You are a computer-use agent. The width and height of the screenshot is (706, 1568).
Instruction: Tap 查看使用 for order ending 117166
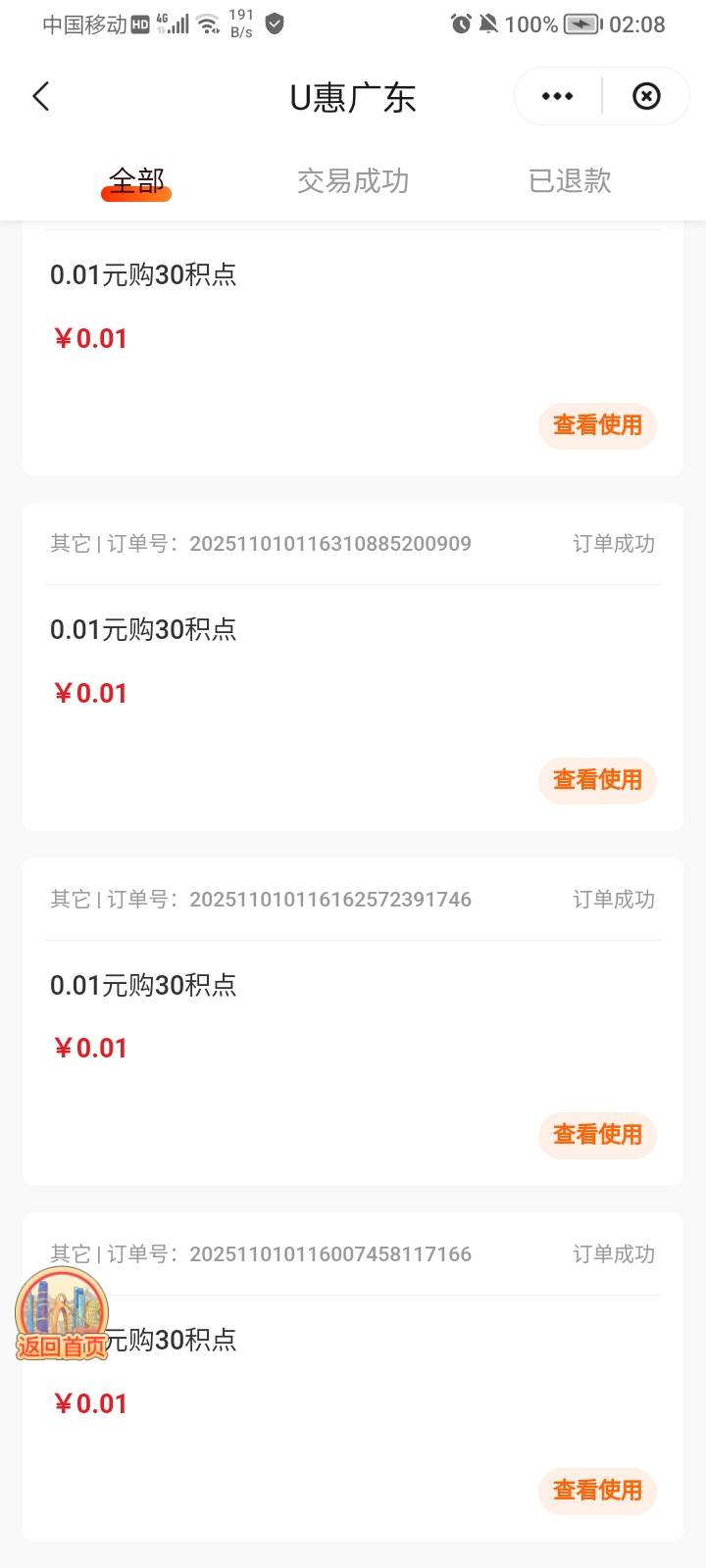coord(597,1491)
